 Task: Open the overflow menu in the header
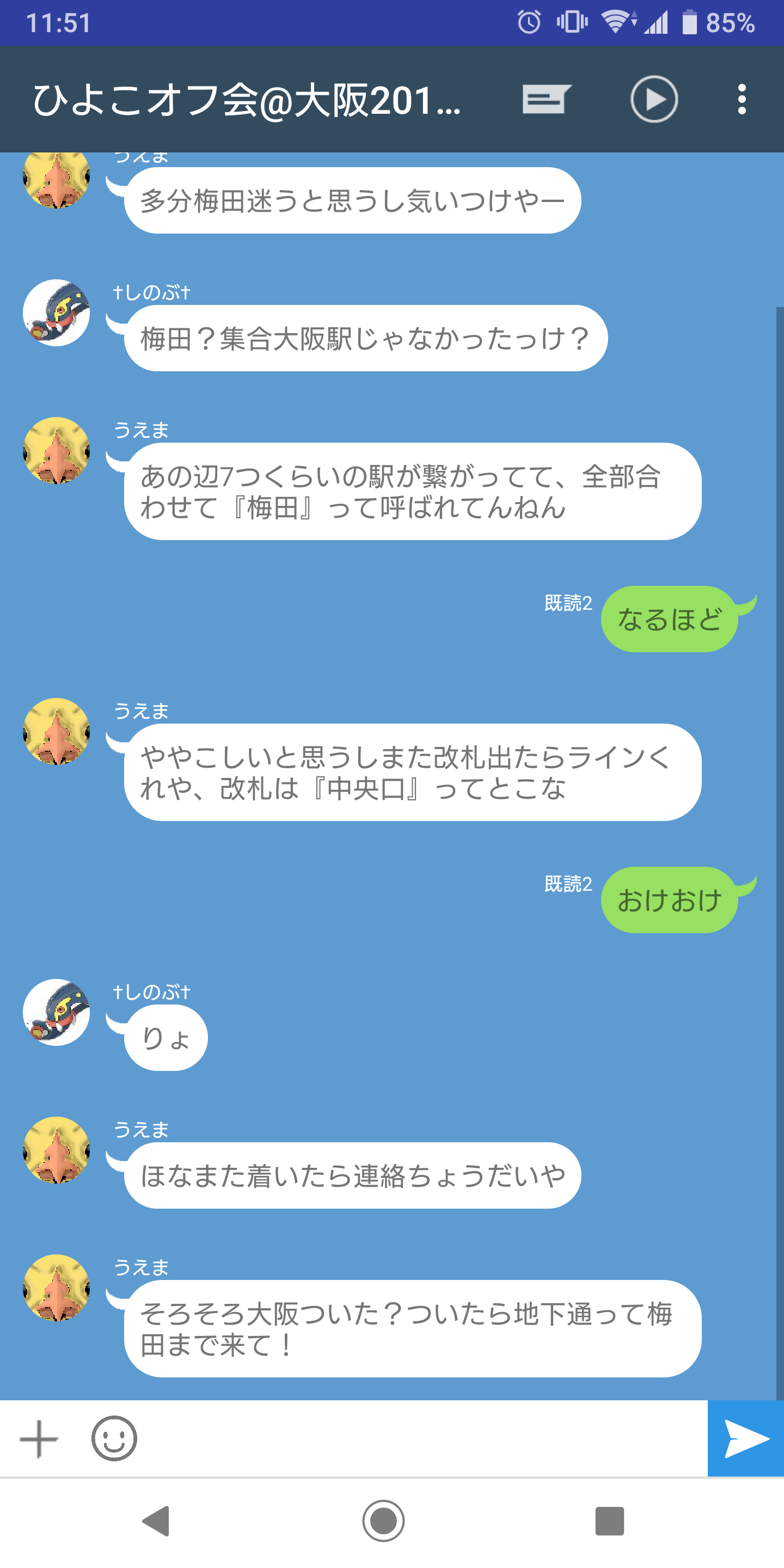742,99
